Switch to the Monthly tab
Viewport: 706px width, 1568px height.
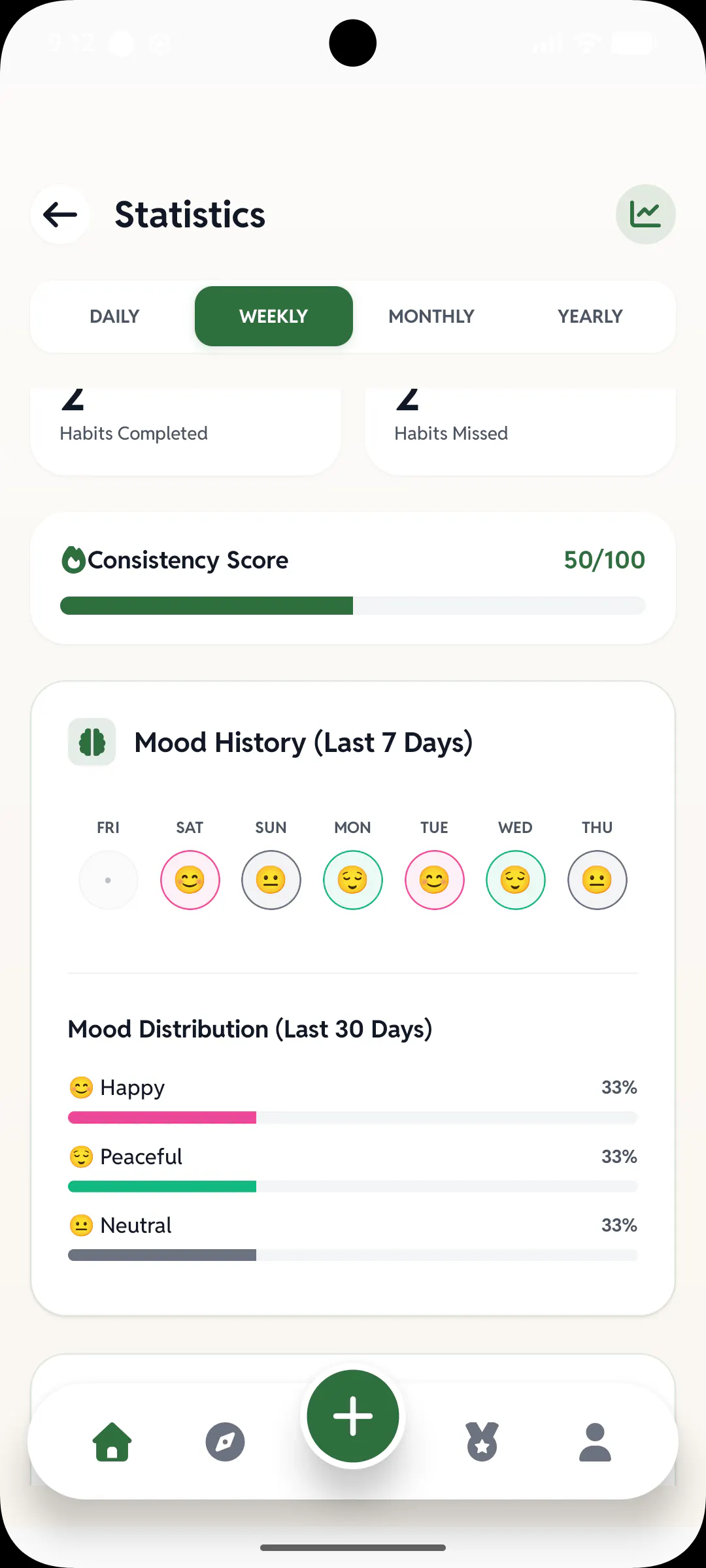point(431,316)
